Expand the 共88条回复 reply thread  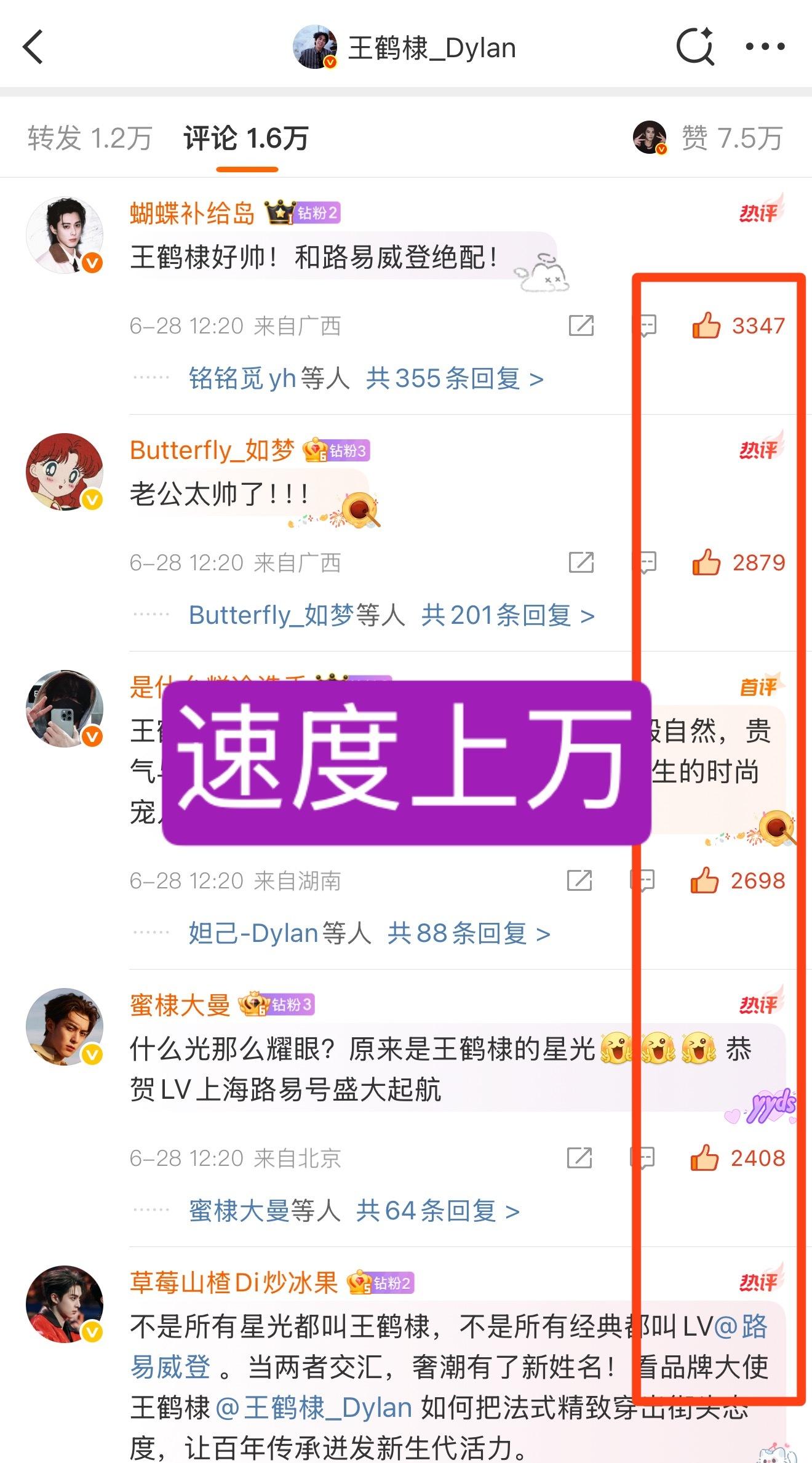tap(468, 933)
